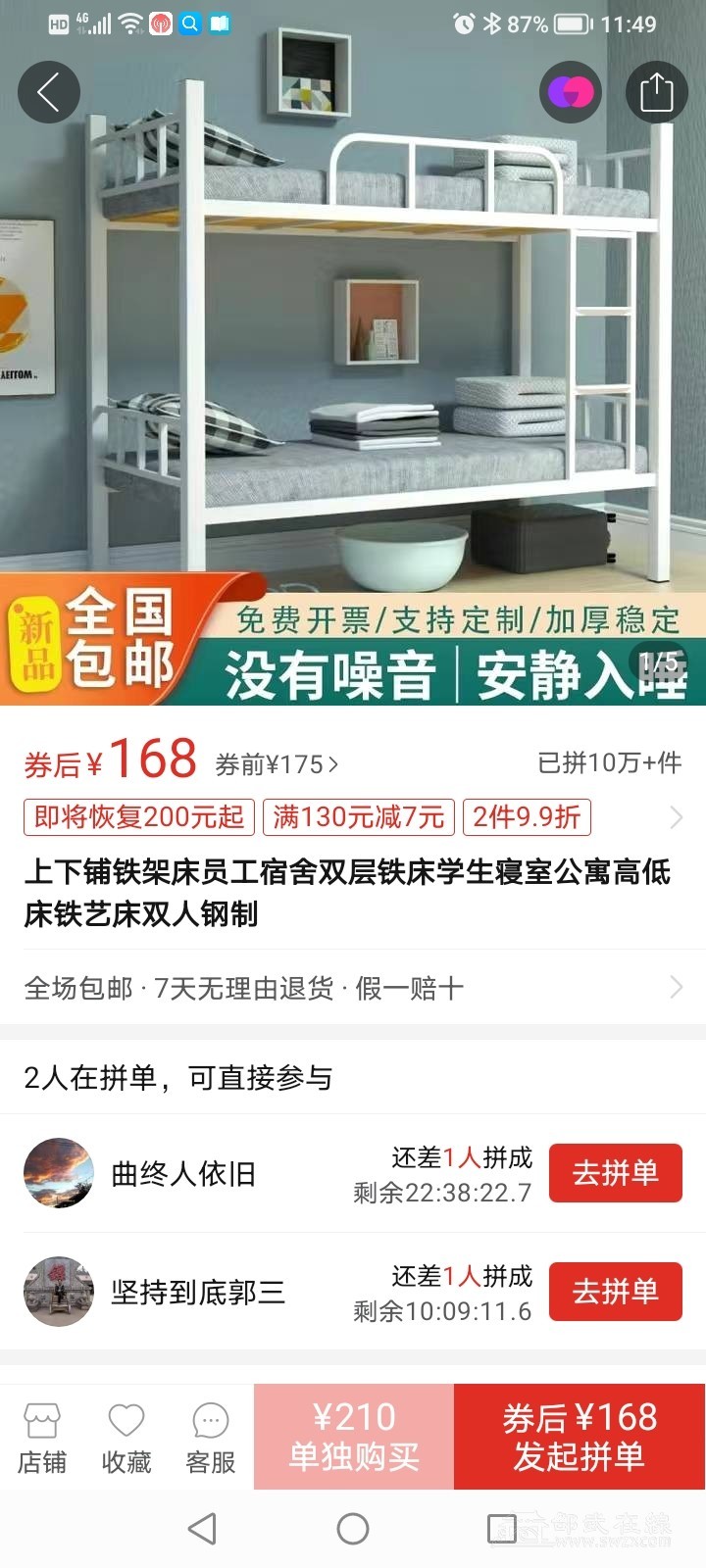This screenshot has width=706, height=1568.
Task: Visit the seller's 店铺 page
Action: tap(42, 1439)
